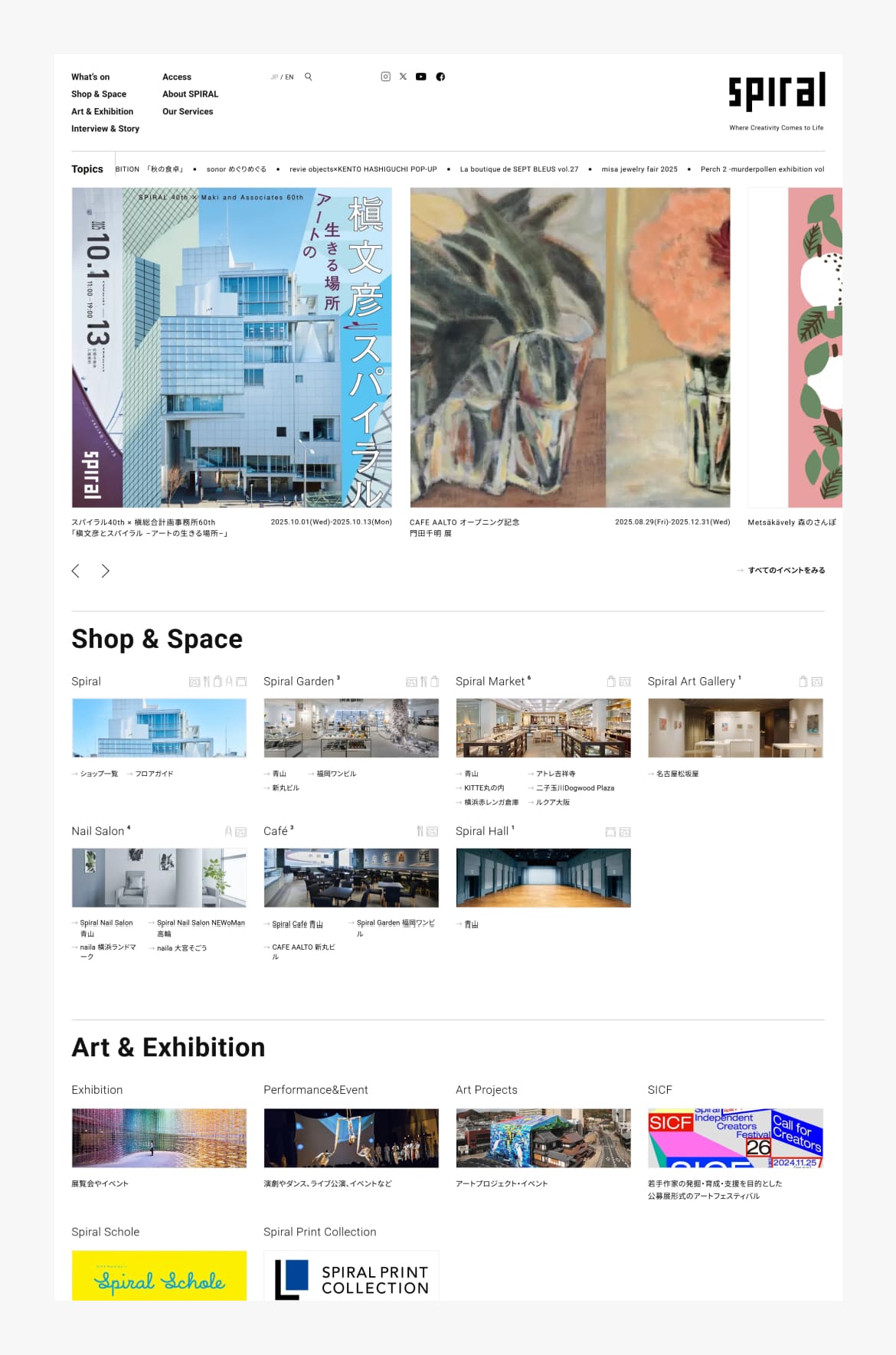Open Spiral Print Collection tile
Viewport: 896px width, 1355px height.
coord(351,1275)
